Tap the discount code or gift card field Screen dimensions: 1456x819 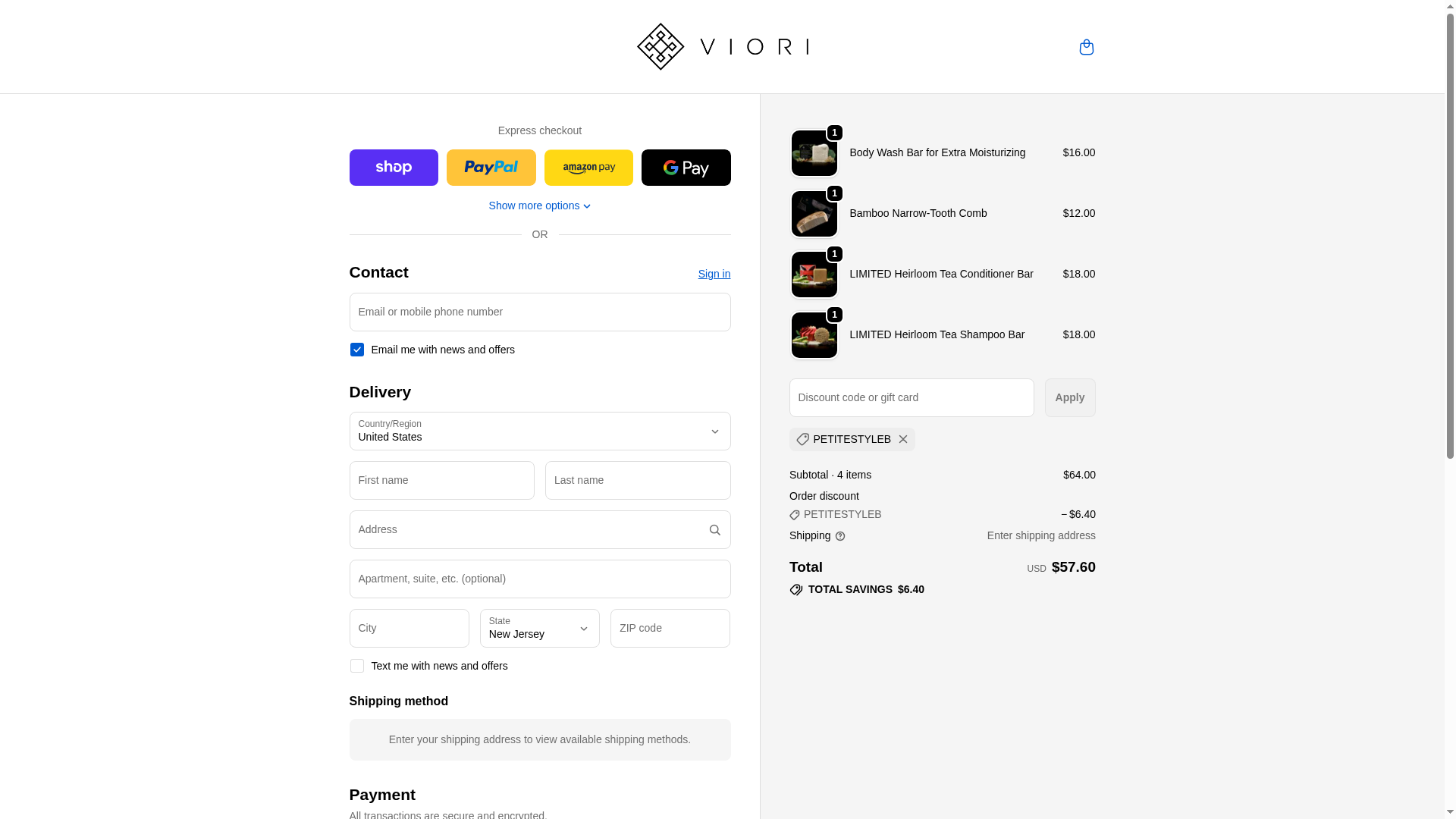[911, 397]
